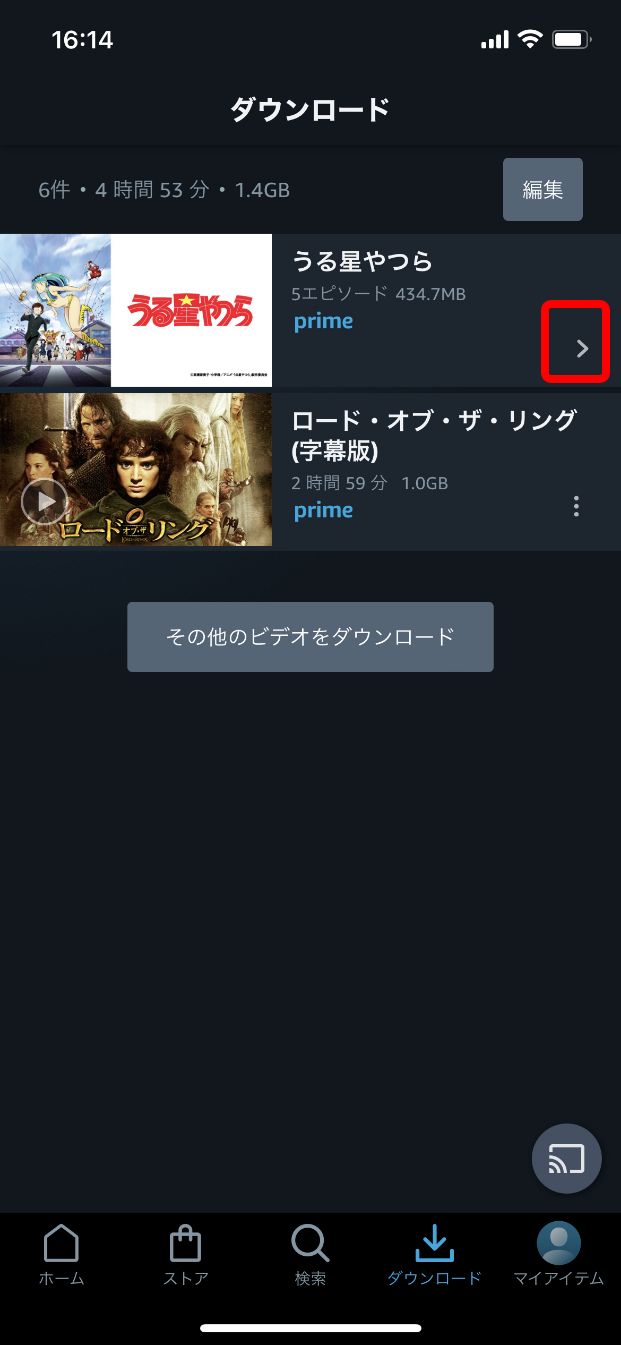Expand うる星やつら episodes with chevron
This screenshot has width=621, height=1345.
(x=582, y=348)
